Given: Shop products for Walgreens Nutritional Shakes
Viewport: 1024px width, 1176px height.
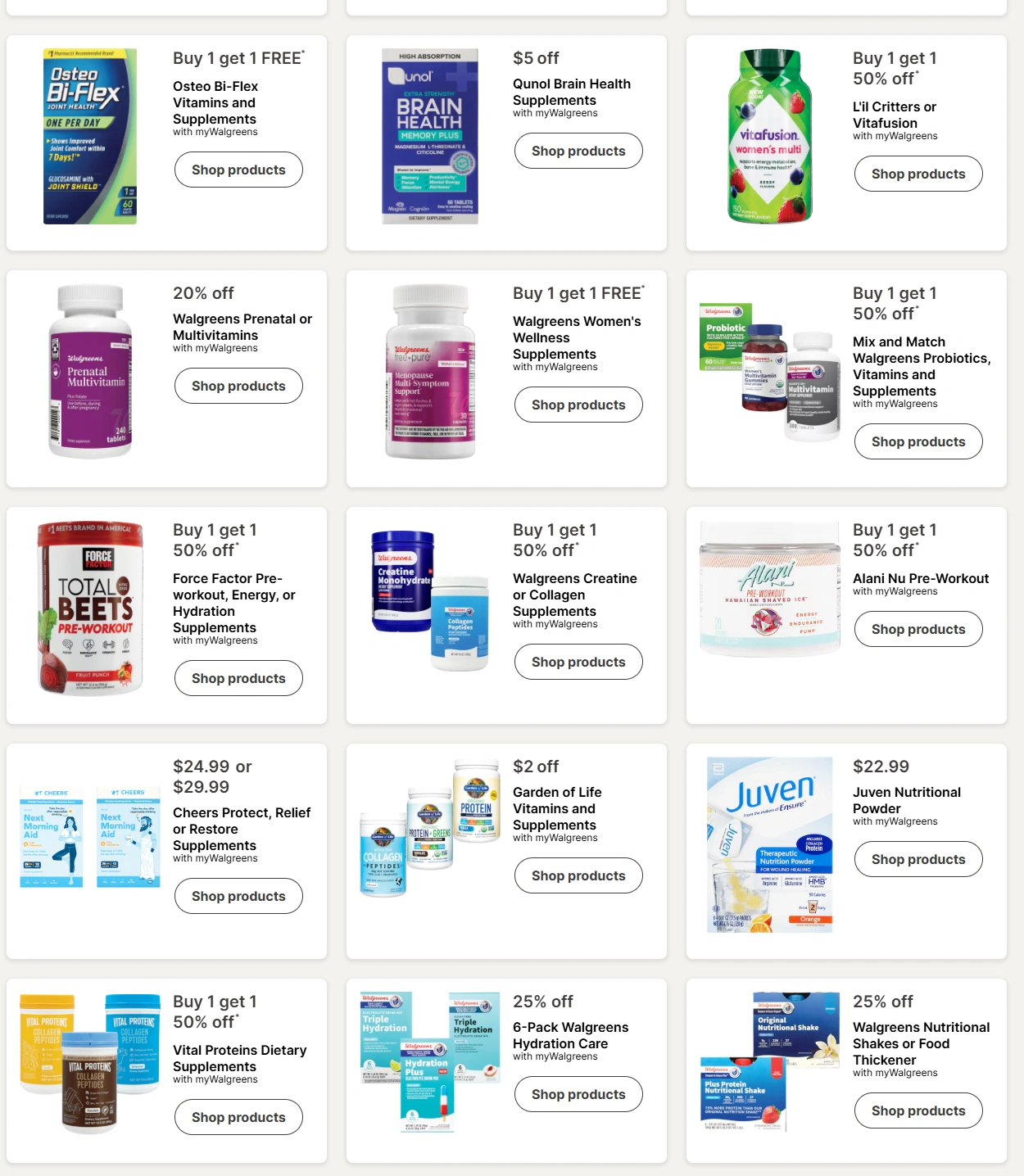Looking at the screenshot, I should tap(918, 1110).
